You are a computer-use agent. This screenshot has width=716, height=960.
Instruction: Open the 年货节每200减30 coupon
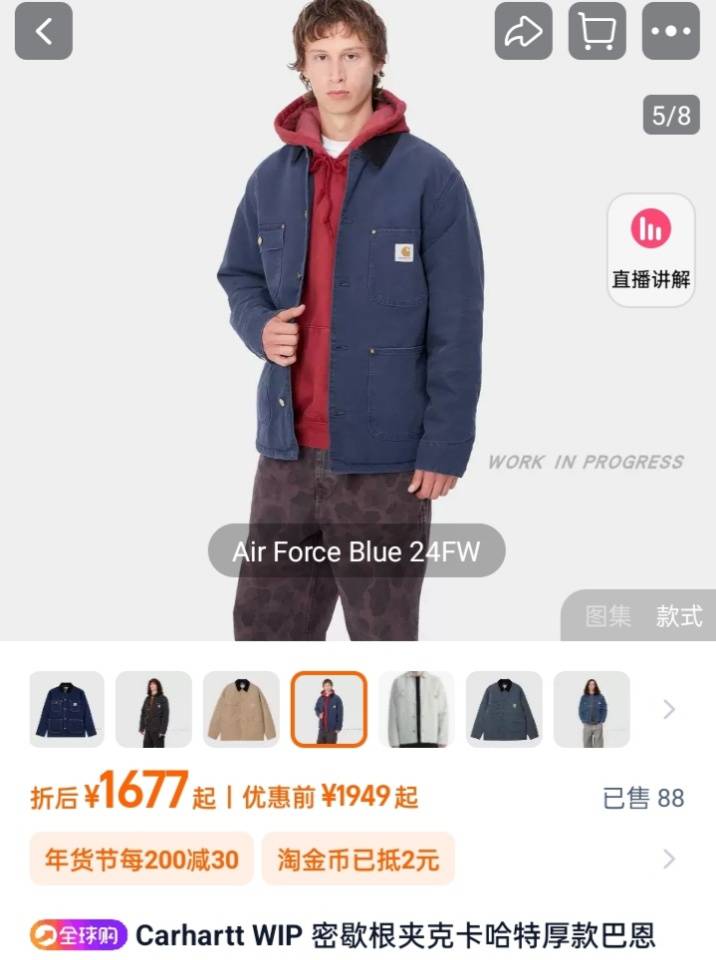(x=141, y=859)
